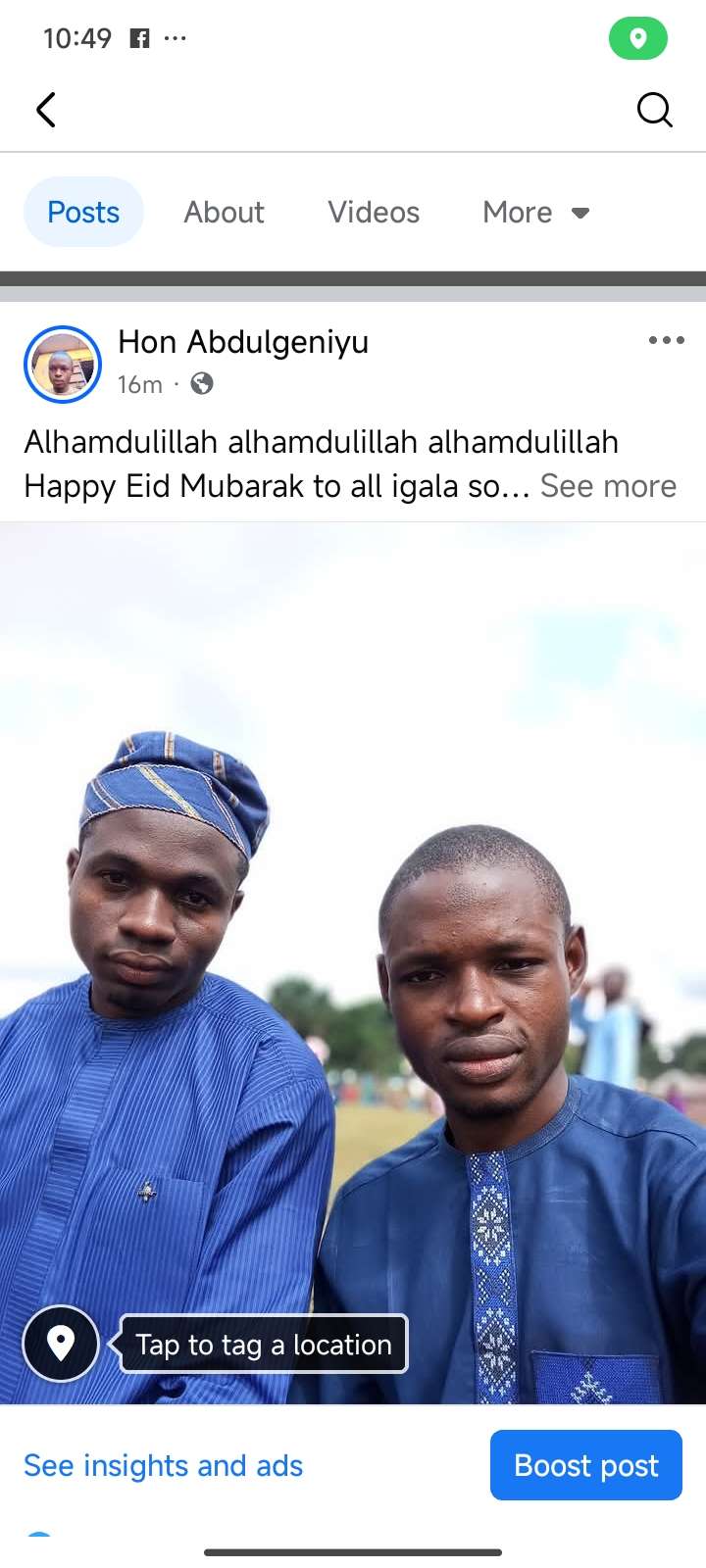Open See insights and ads
Screen dimensions: 706x1568
click(164, 1465)
